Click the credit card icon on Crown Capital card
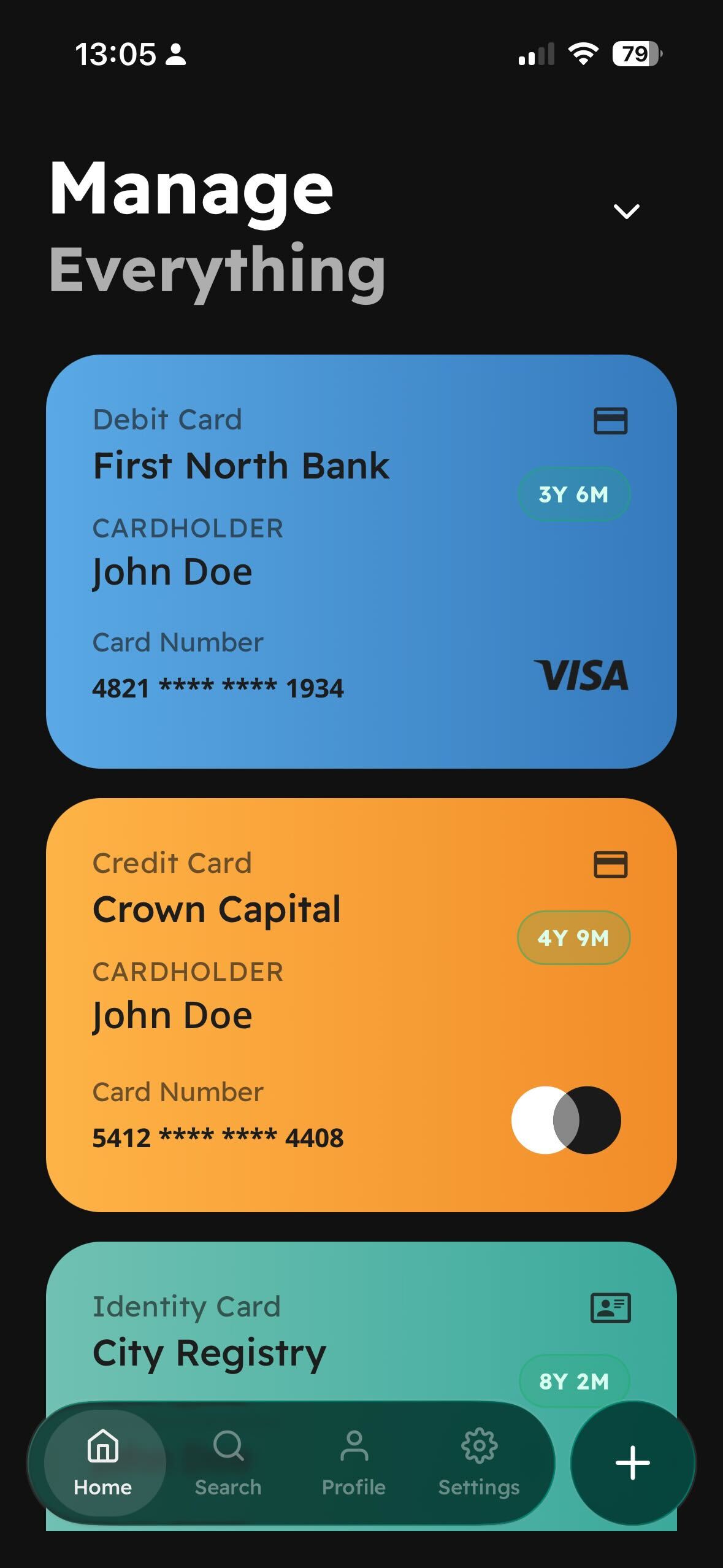The width and height of the screenshot is (723, 1568). tap(611, 865)
